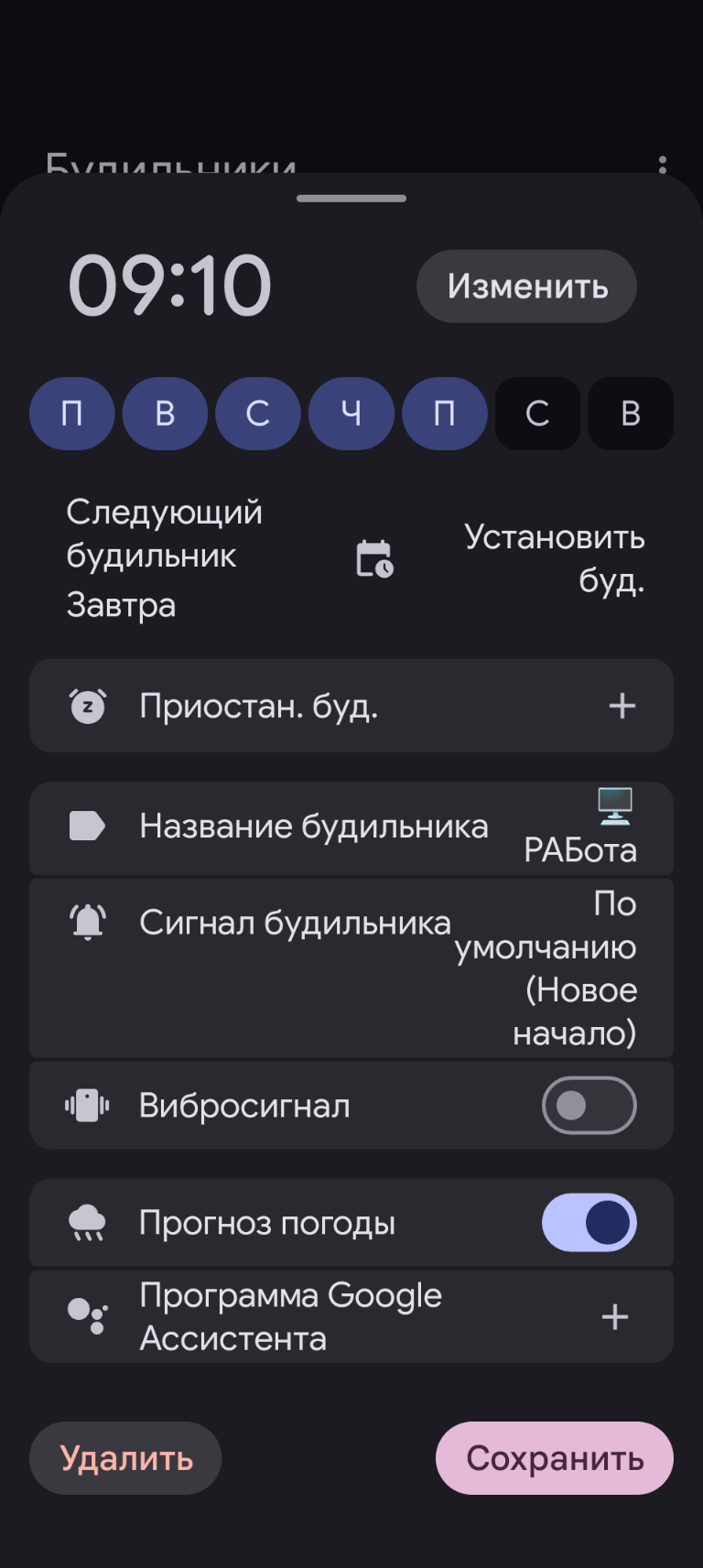Save the alarm with Сохранить
The height and width of the screenshot is (1568, 703).
point(554,1458)
